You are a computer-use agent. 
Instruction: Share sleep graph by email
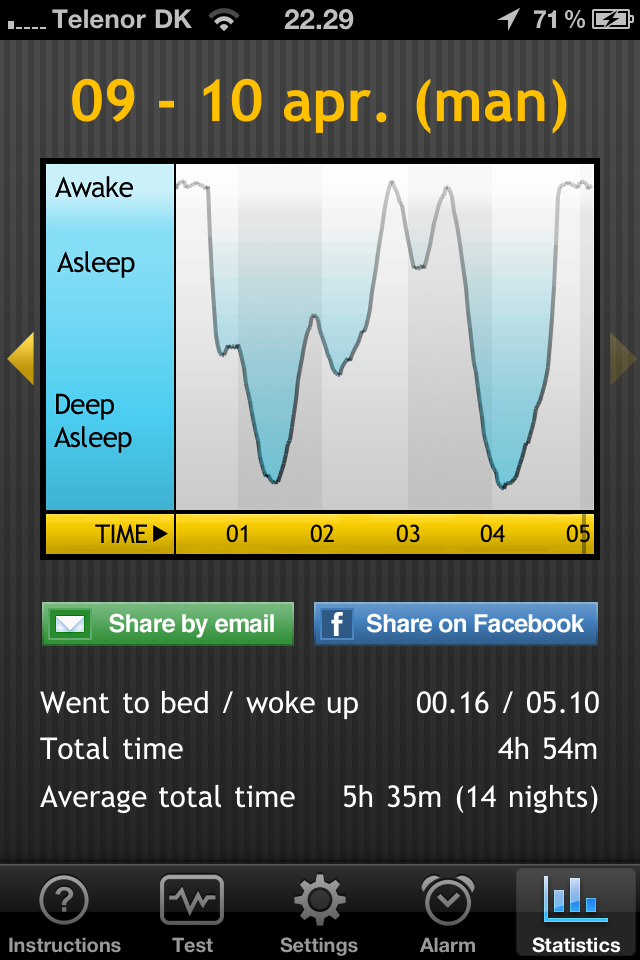[168, 624]
